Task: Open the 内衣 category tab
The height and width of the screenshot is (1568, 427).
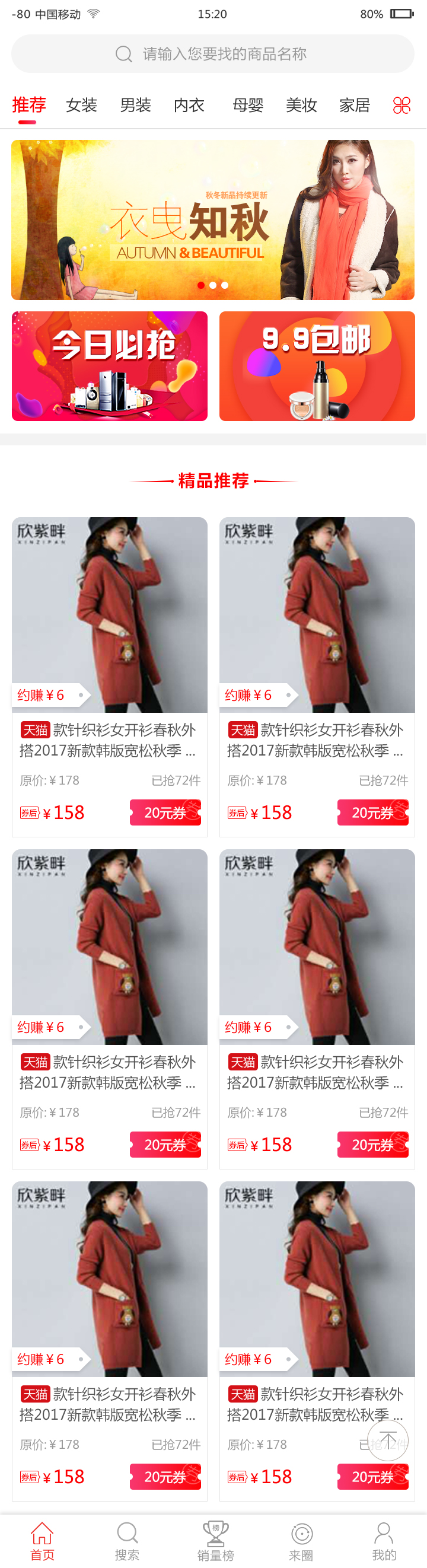Action: 189,106
